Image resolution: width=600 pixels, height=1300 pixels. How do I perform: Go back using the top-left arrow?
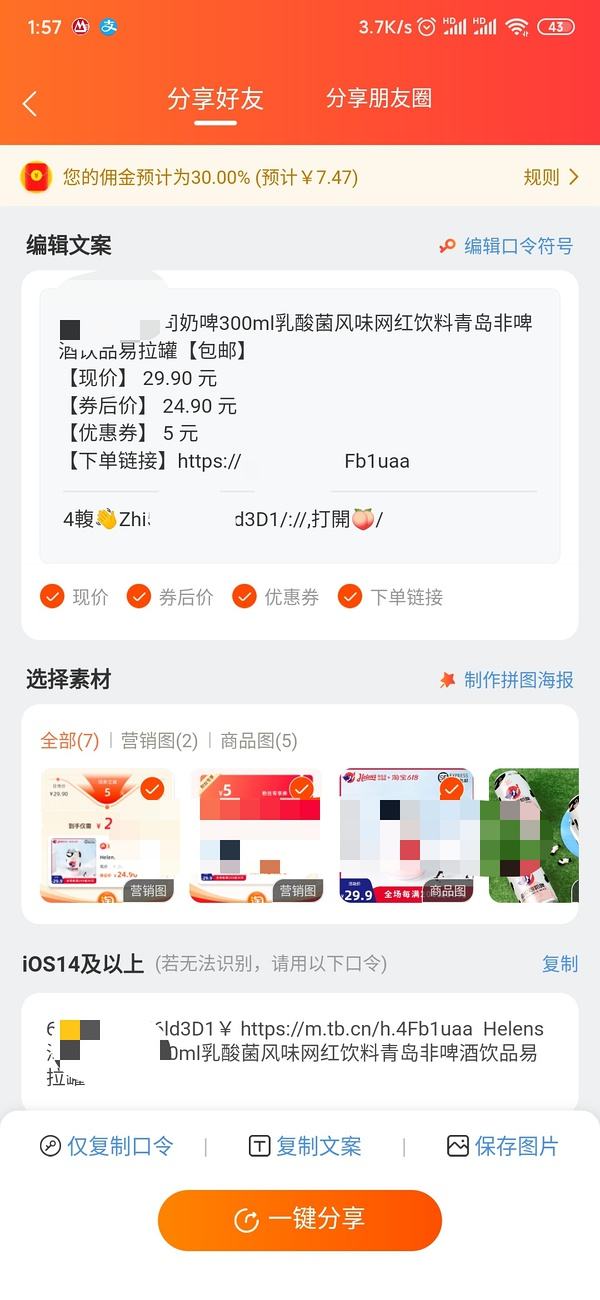30,103
